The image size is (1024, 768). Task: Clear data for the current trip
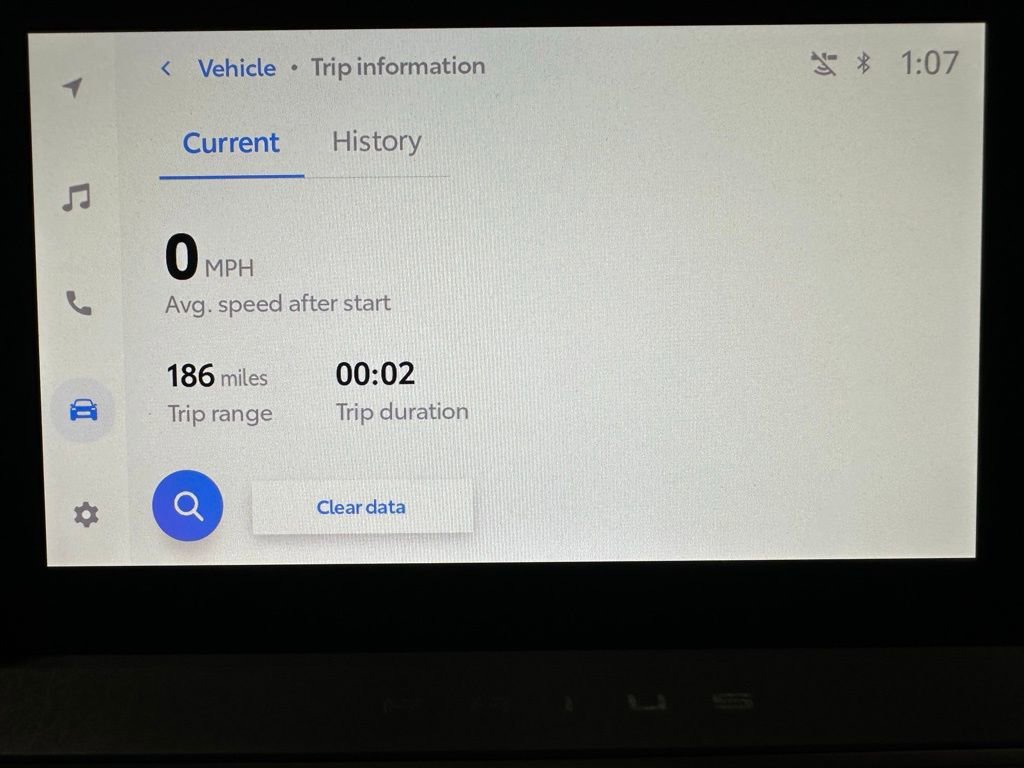tap(361, 507)
